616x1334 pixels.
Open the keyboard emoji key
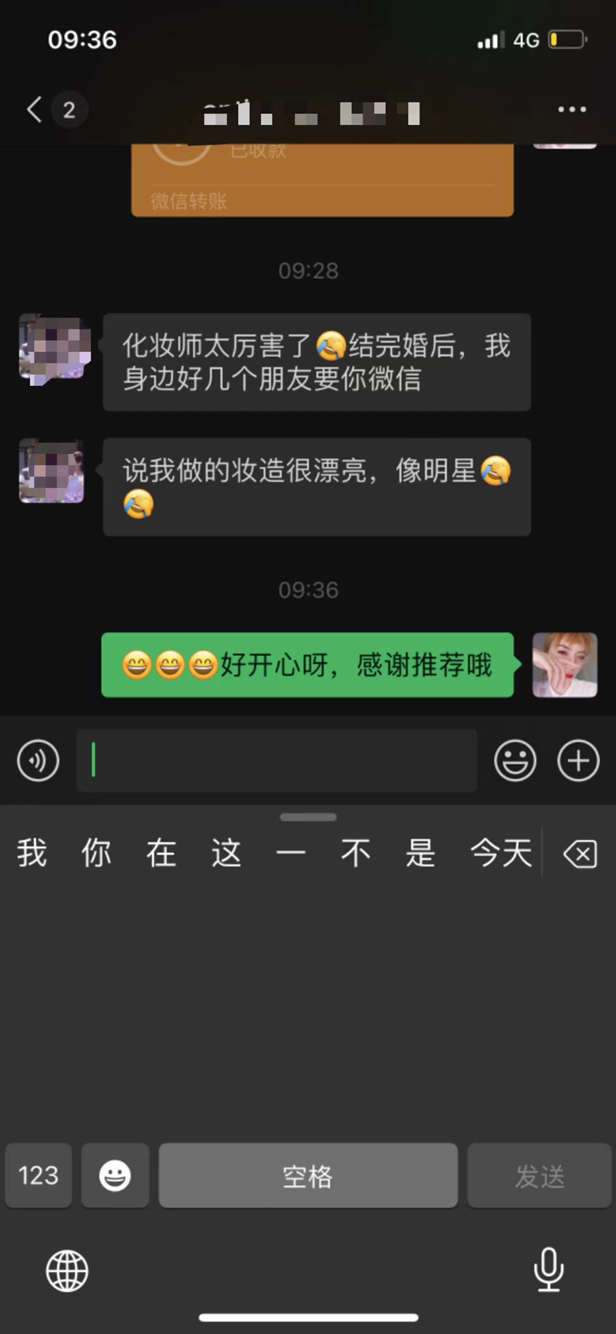pos(115,1176)
